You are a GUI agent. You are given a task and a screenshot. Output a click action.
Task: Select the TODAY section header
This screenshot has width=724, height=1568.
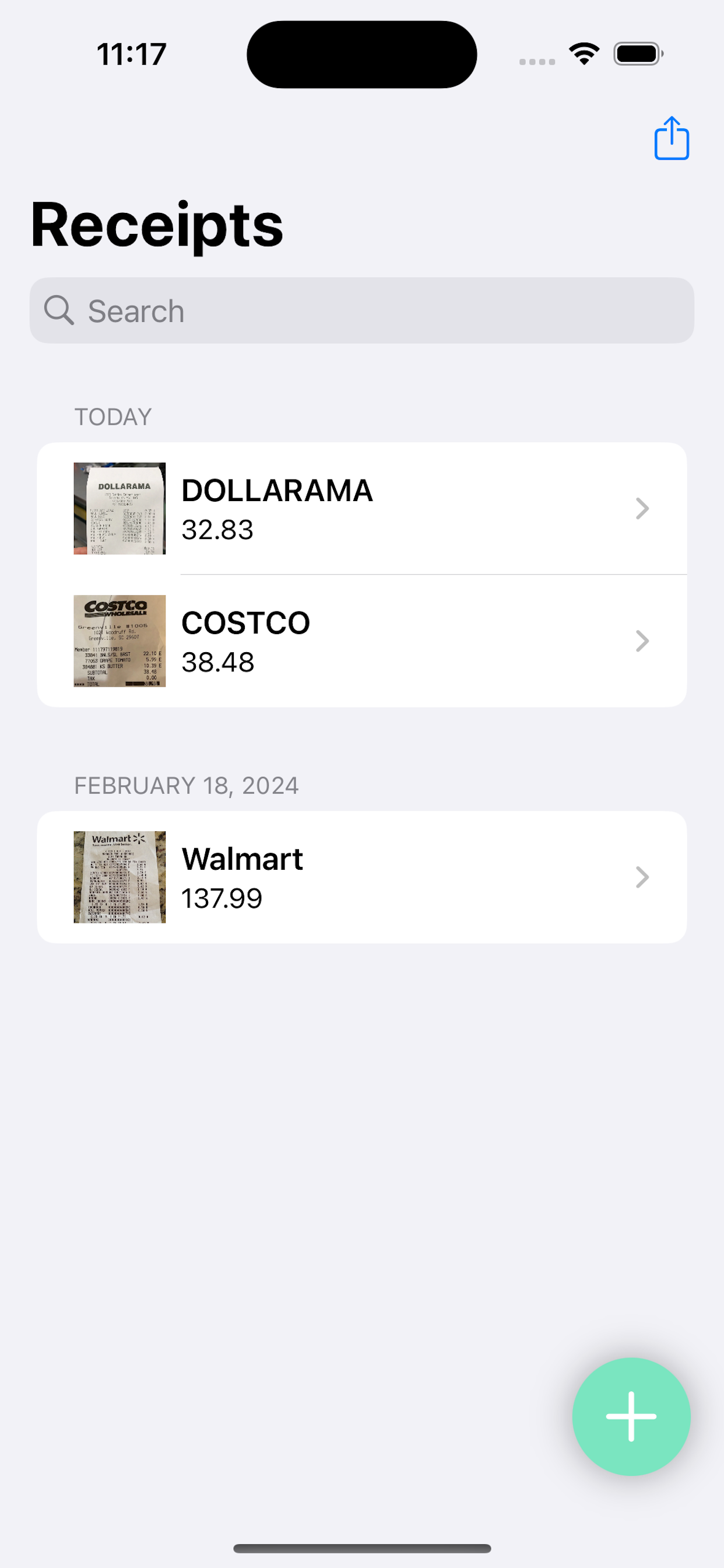coord(114,416)
